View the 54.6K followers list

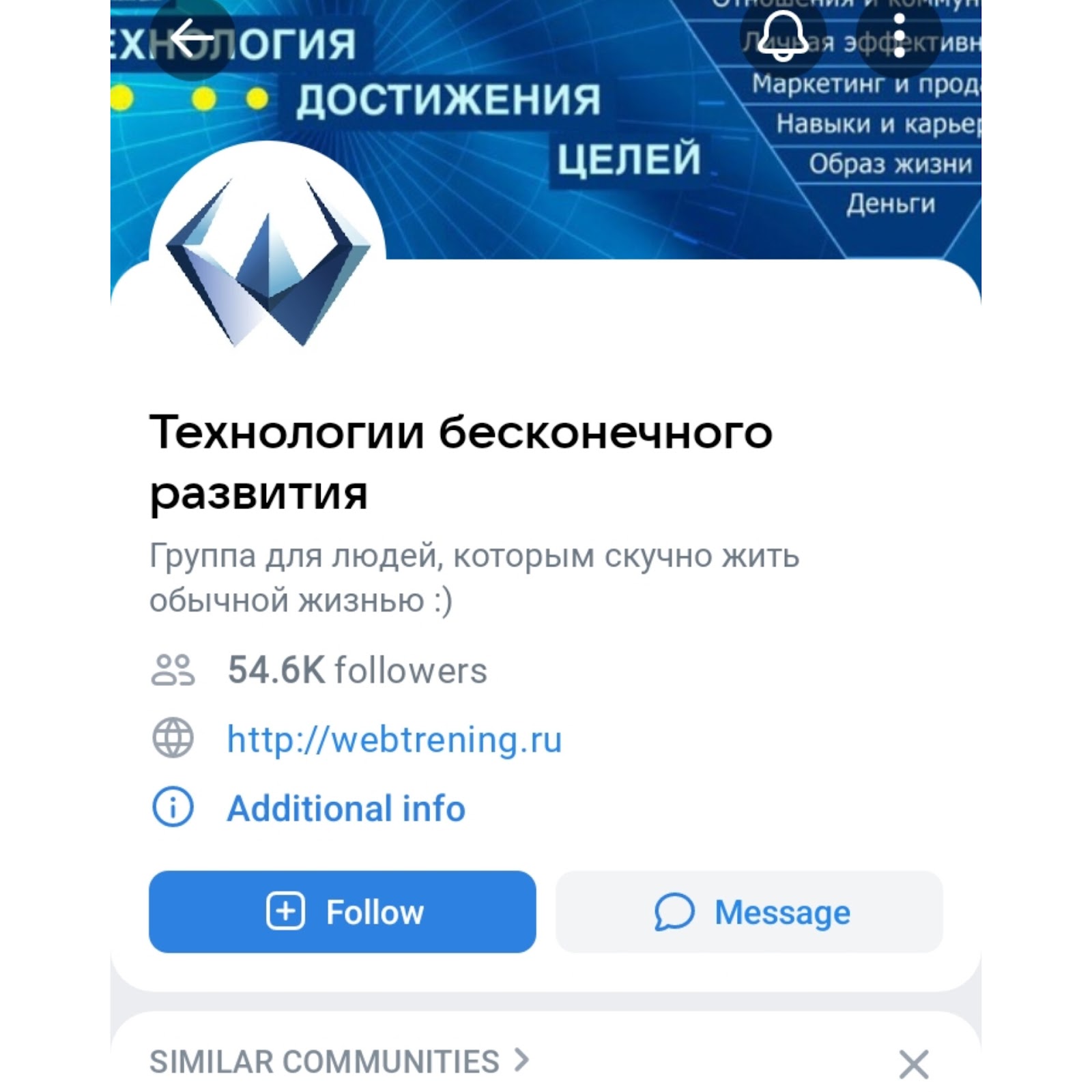356,670
